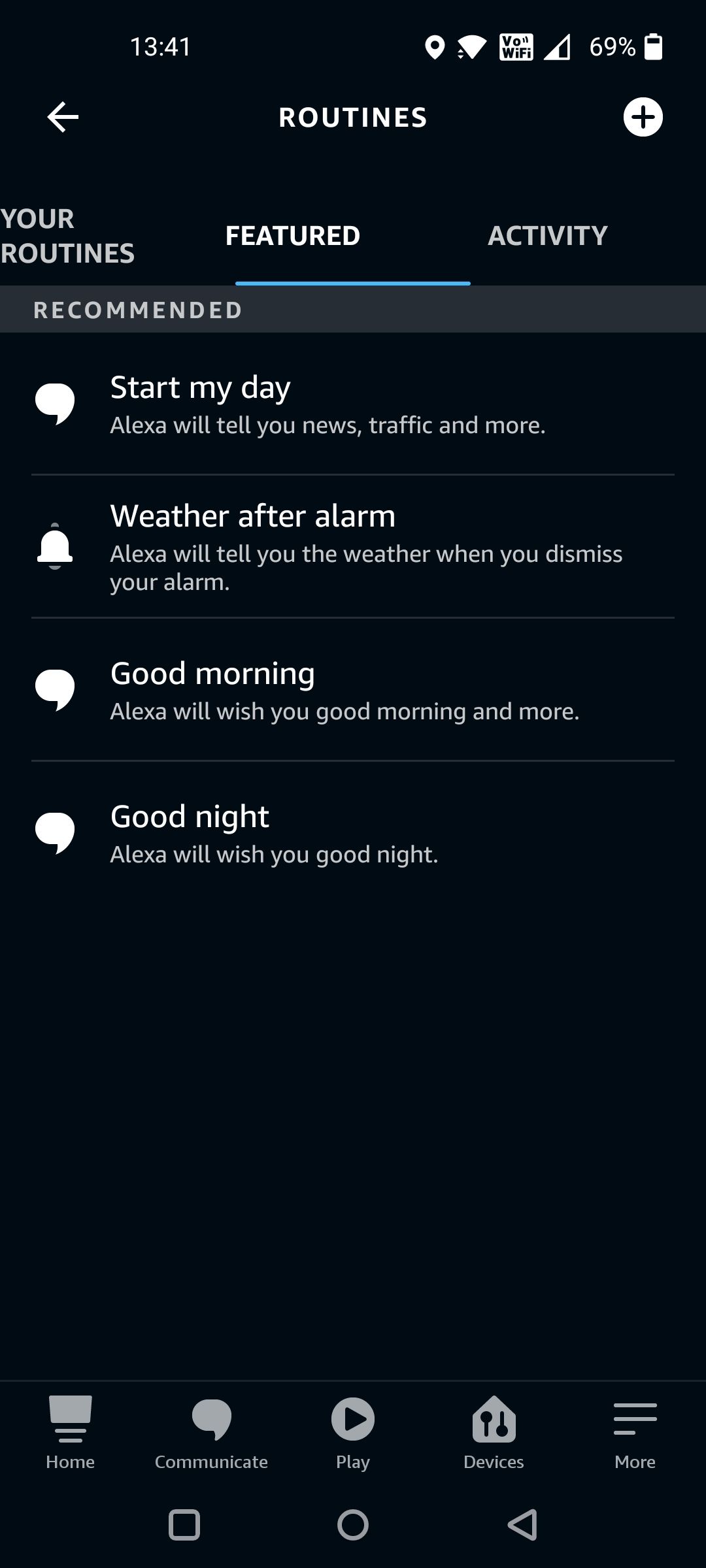Select the Featured tab

coord(294,235)
